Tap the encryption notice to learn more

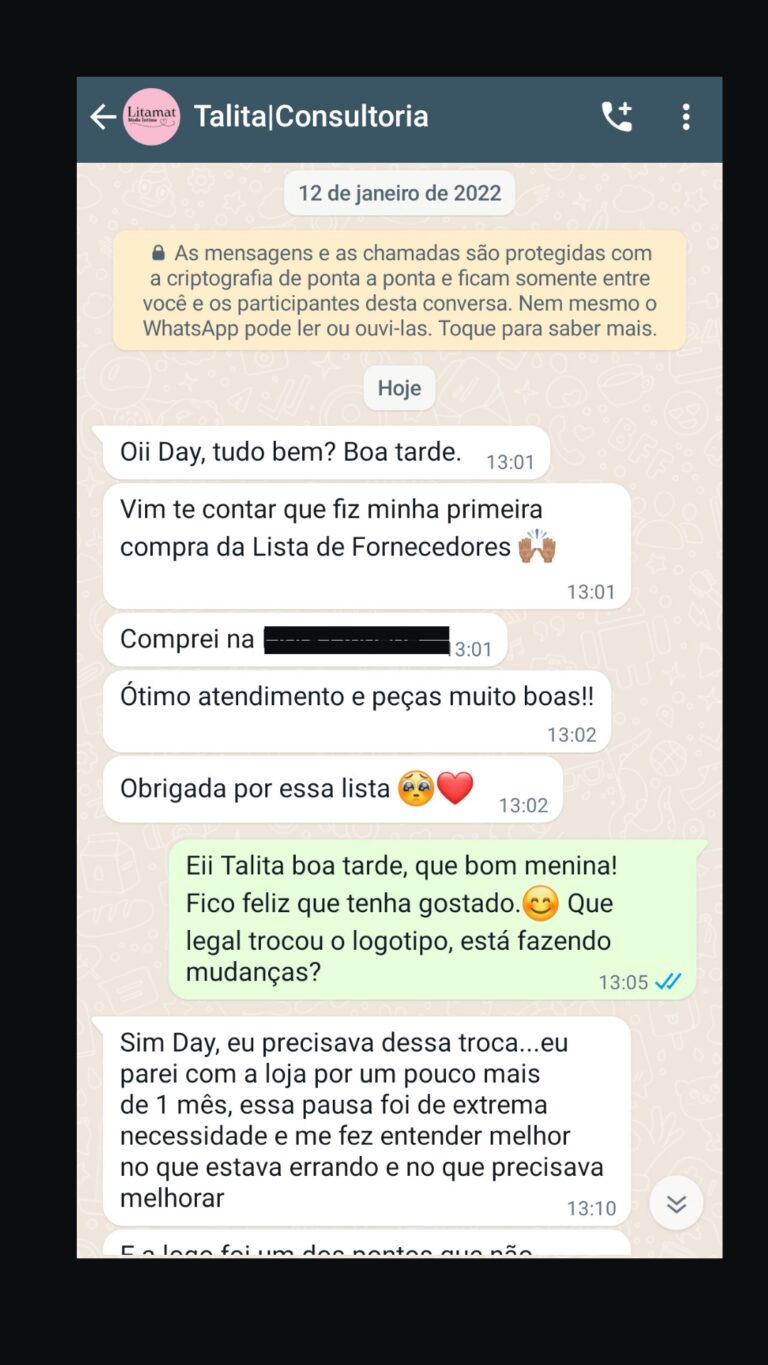tap(399, 291)
